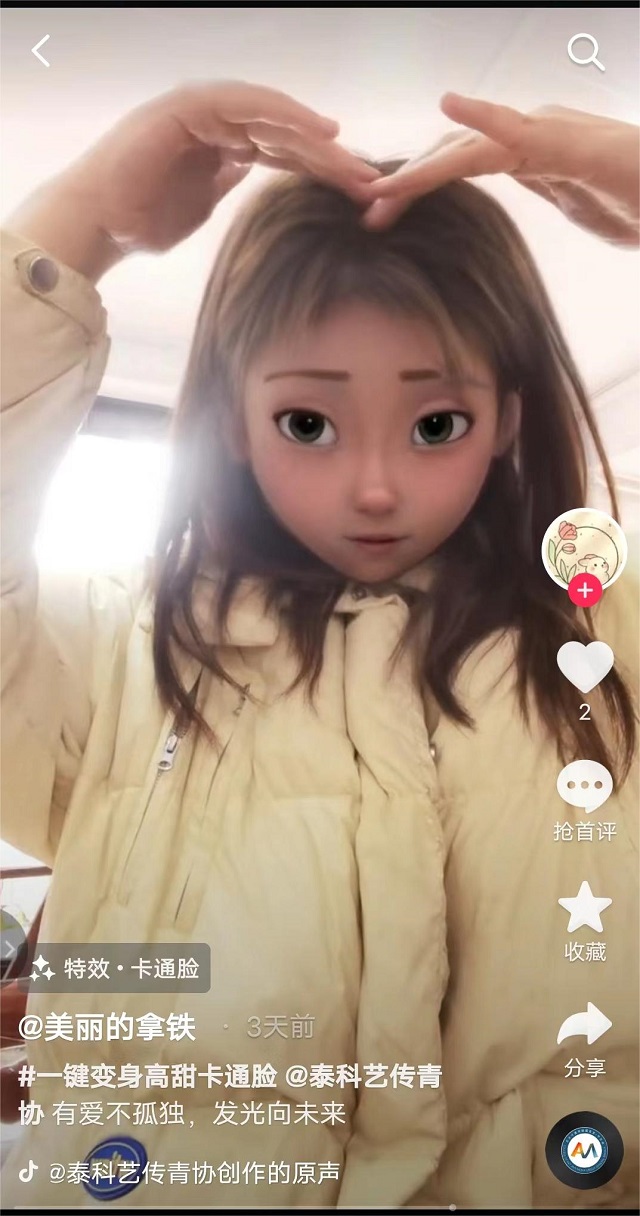640x1216 pixels.
Task: Follow the creator with the red plus
Action: click(585, 591)
